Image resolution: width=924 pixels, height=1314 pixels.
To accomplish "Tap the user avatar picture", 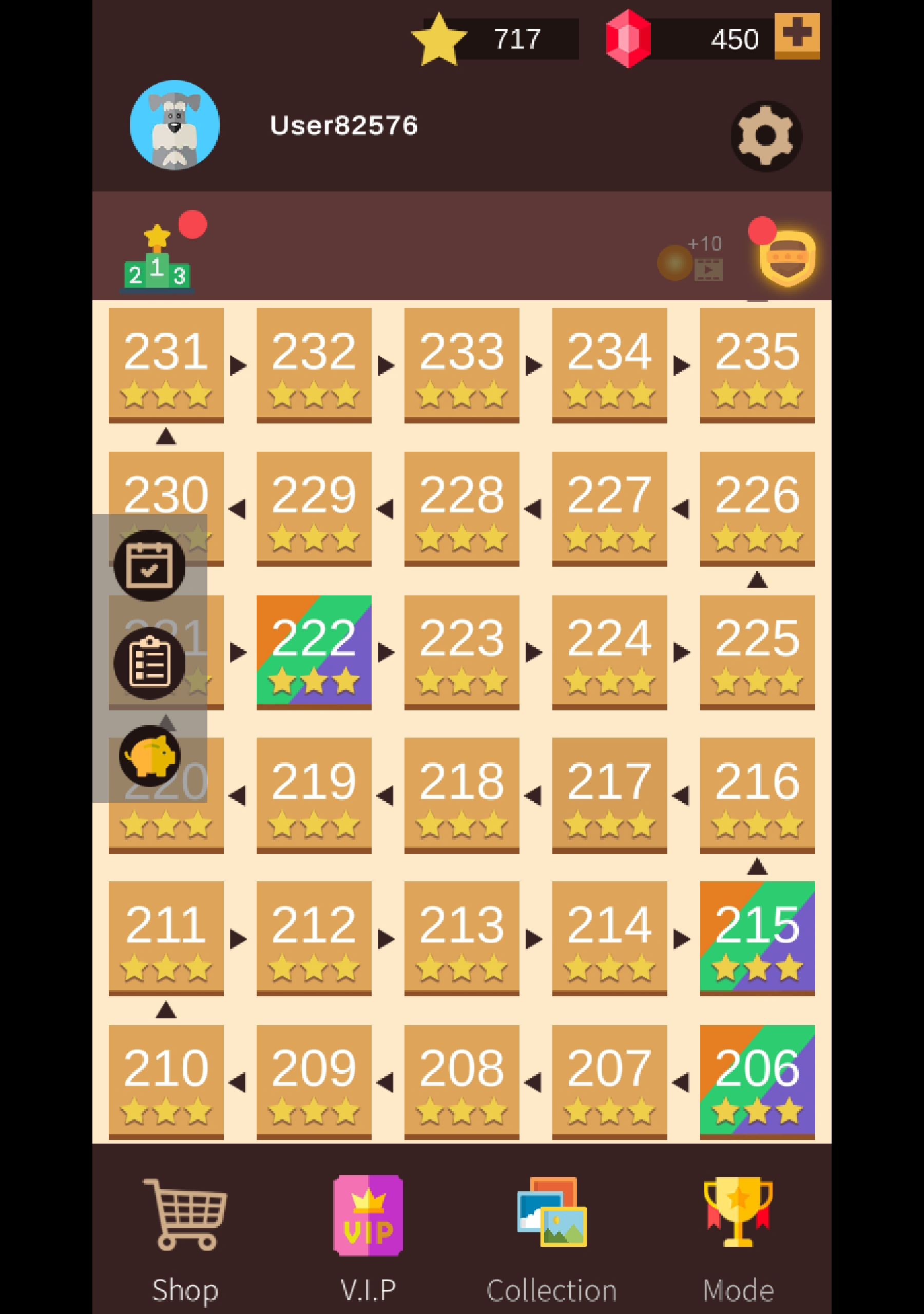I will (x=175, y=125).
